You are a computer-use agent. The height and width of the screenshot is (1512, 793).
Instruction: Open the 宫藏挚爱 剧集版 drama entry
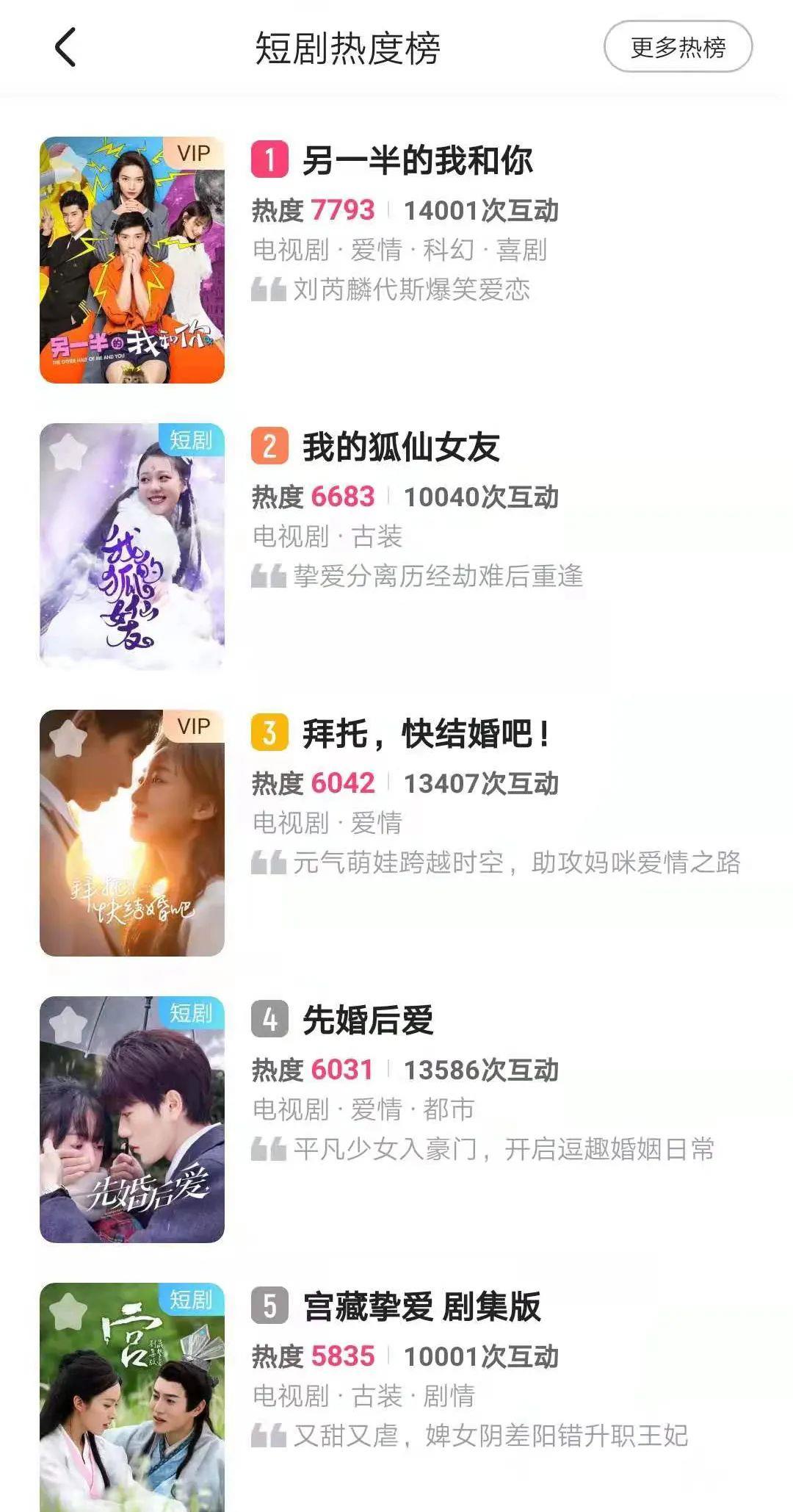point(421,1307)
